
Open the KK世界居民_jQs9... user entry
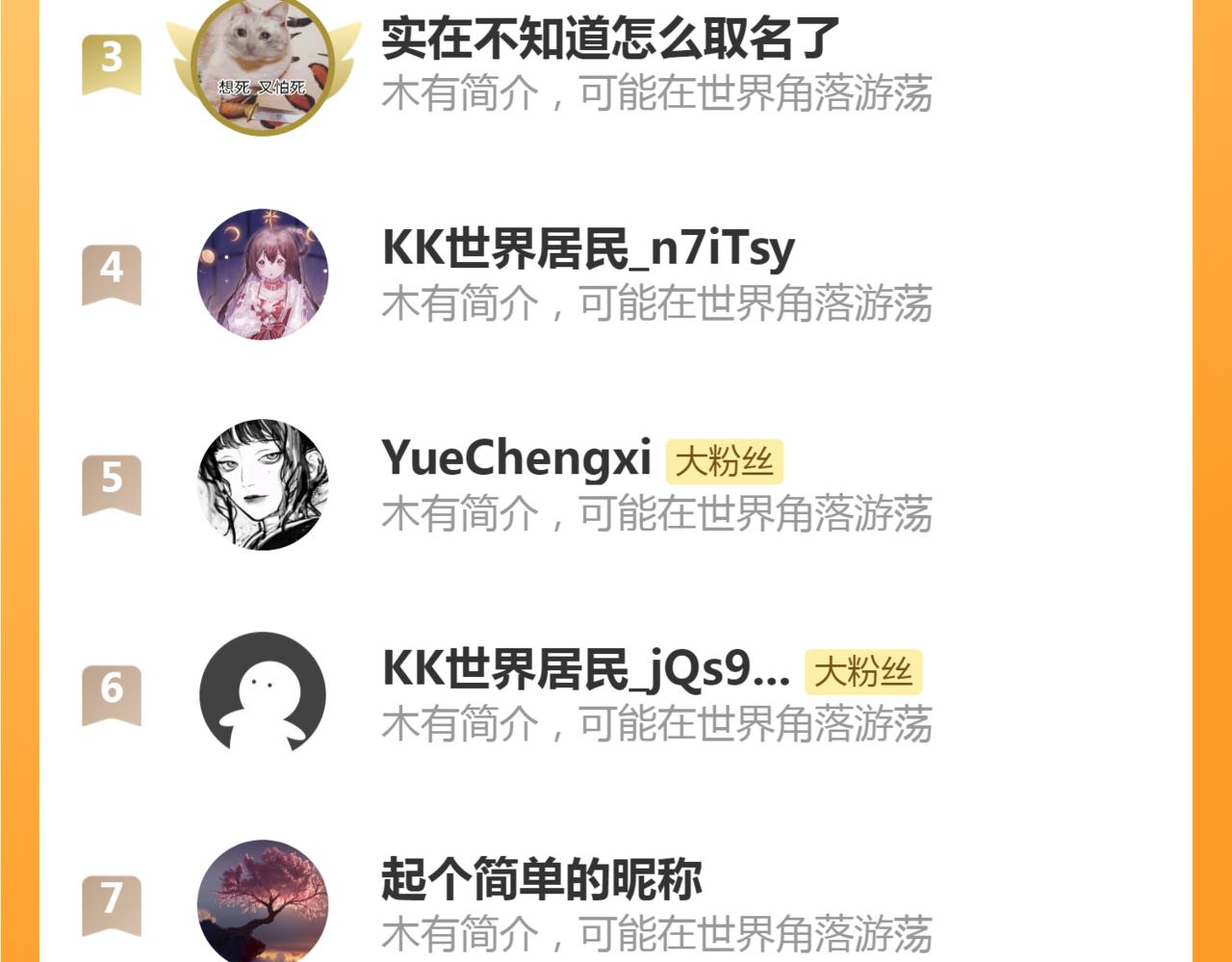(585, 668)
